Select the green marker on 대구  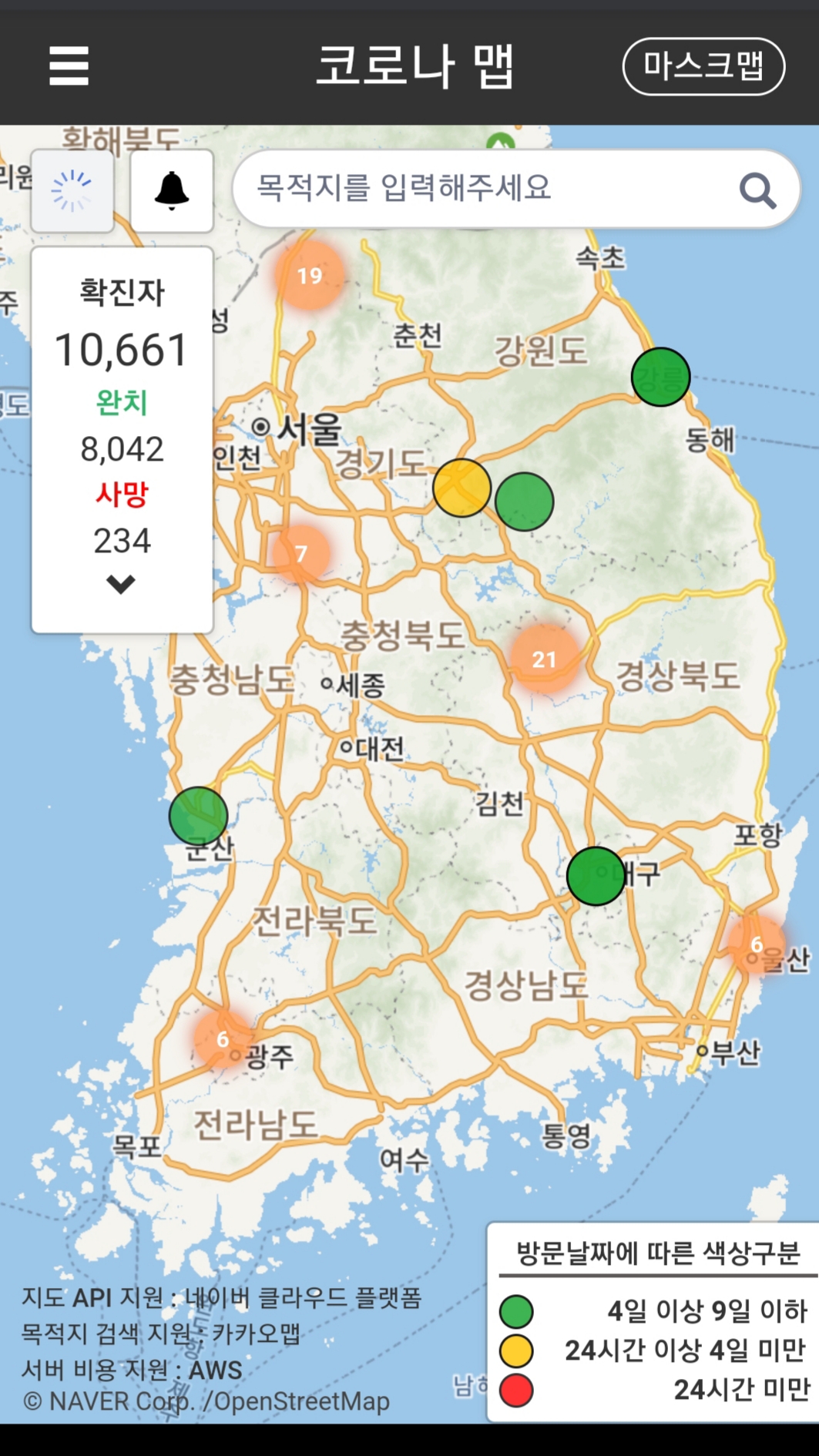[596, 876]
